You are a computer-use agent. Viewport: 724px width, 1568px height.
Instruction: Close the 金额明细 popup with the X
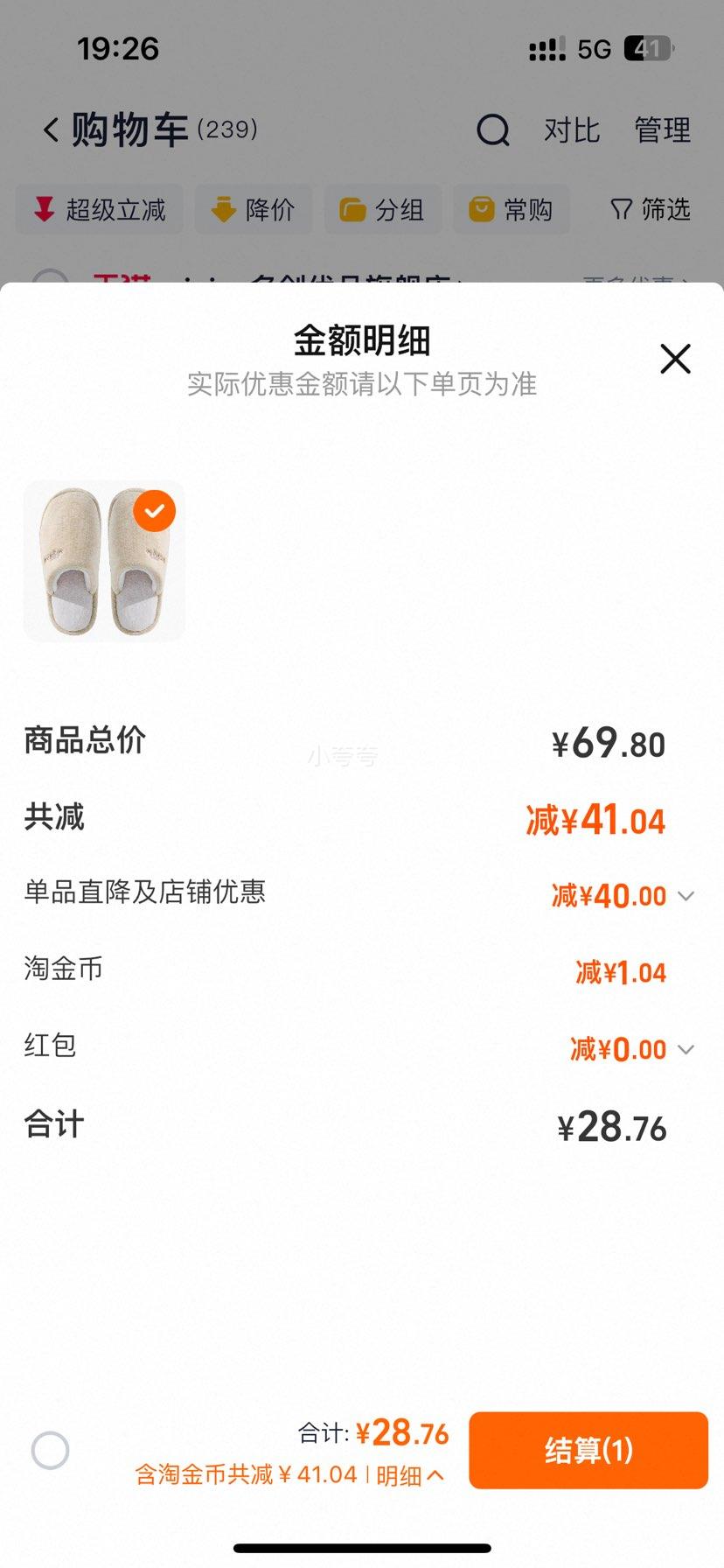coord(674,359)
